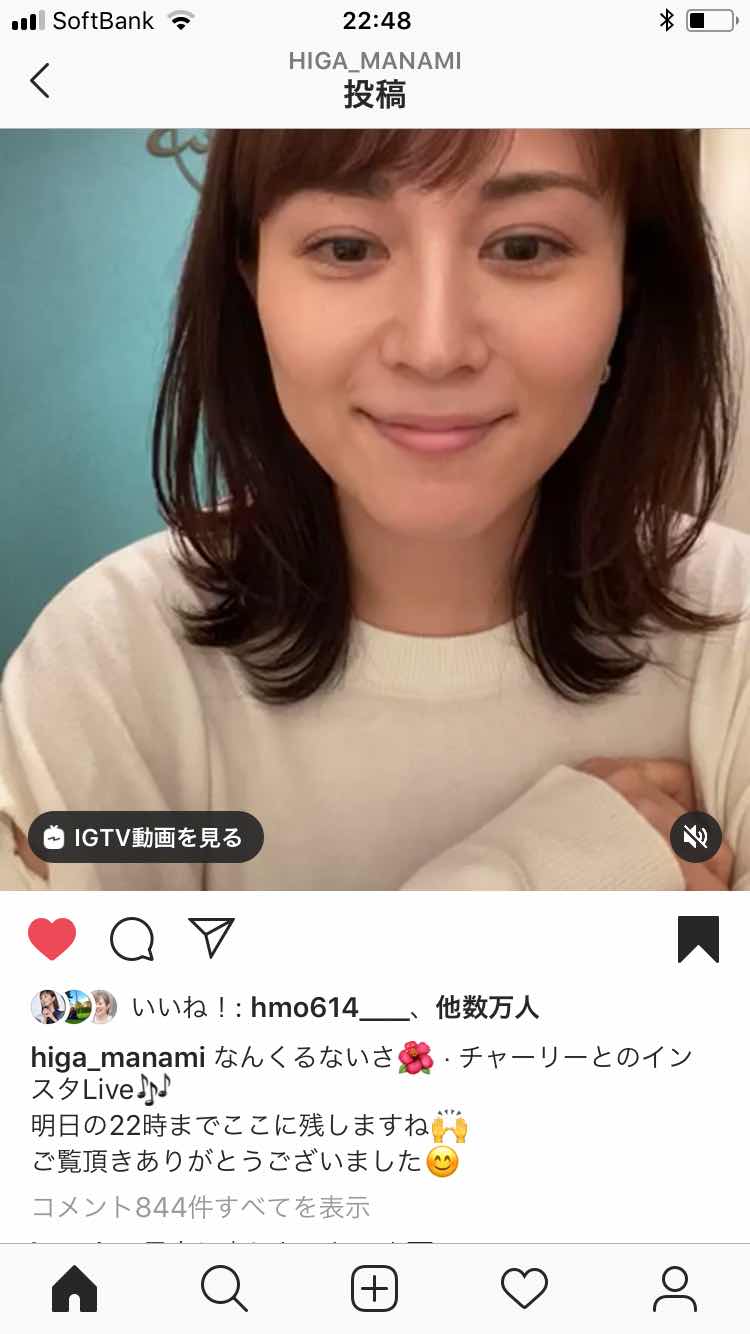View the 他数万人 likes list

(x=487, y=1007)
